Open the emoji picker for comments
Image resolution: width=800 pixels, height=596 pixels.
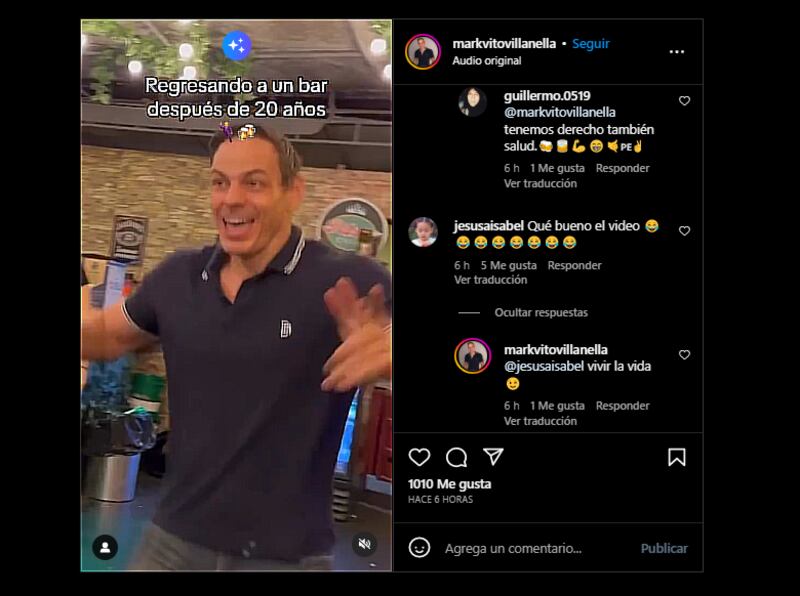click(420, 547)
